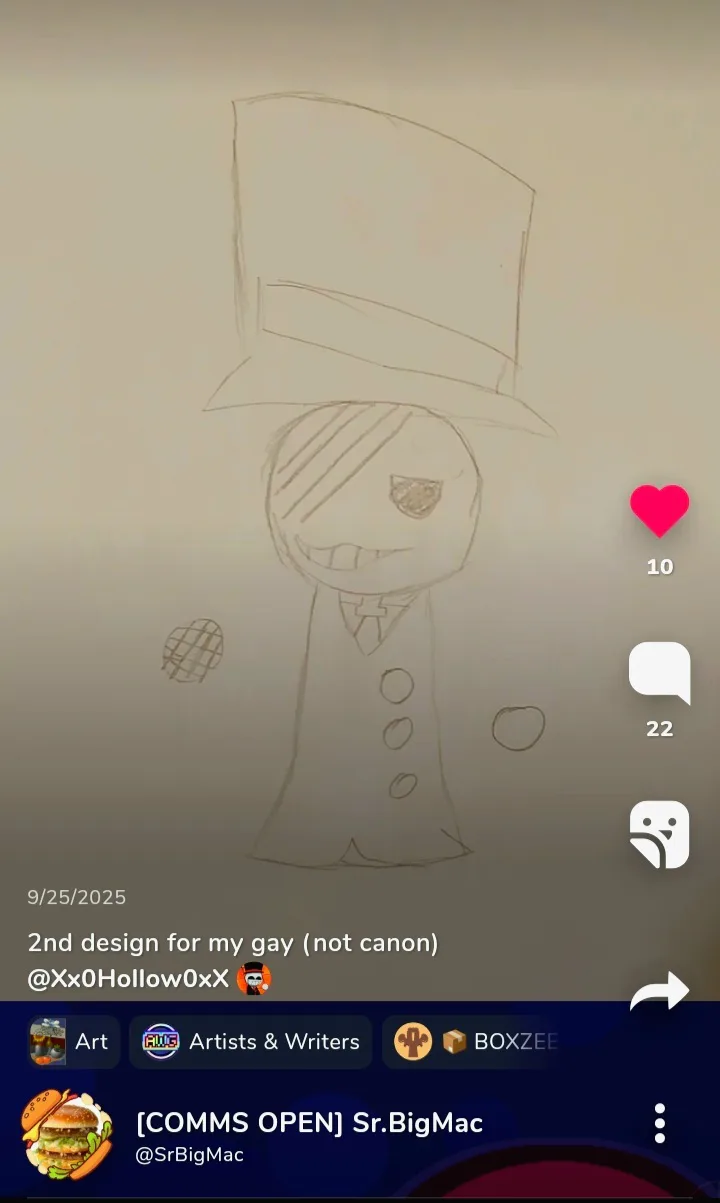
Task: Select the Artists & Writers chip
Action: point(250,1042)
